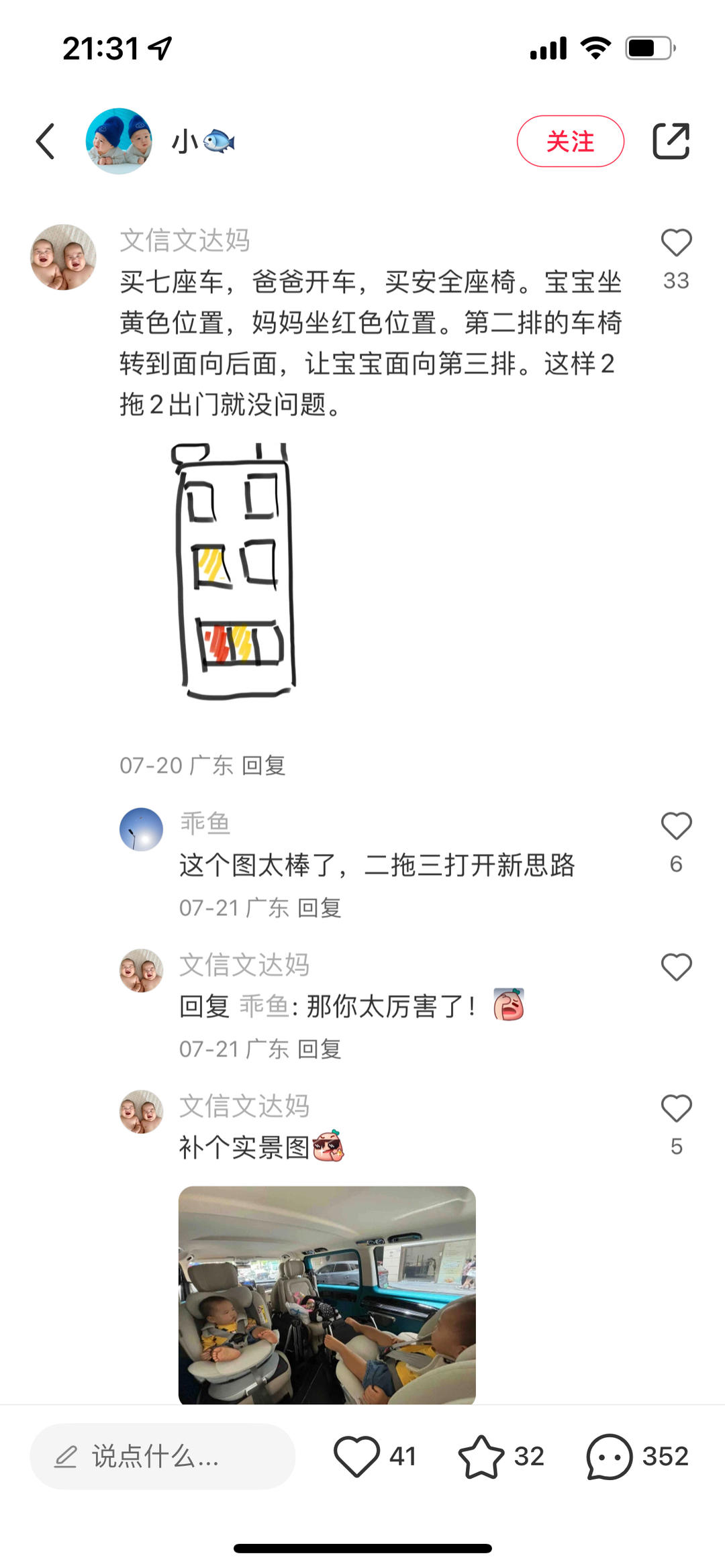Like the 补个实景图 comment
This screenshot has height=1568, width=725.
(x=676, y=1108)
